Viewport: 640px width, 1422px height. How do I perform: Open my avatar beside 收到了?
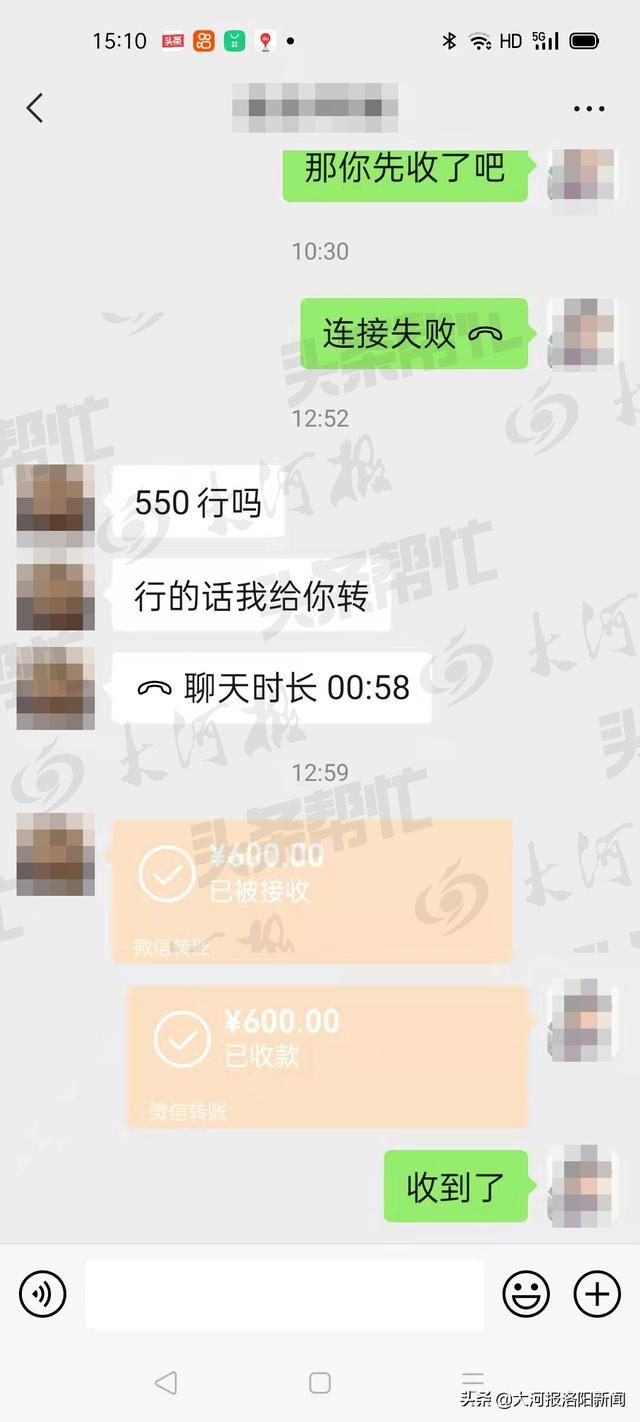[582, 1186]
